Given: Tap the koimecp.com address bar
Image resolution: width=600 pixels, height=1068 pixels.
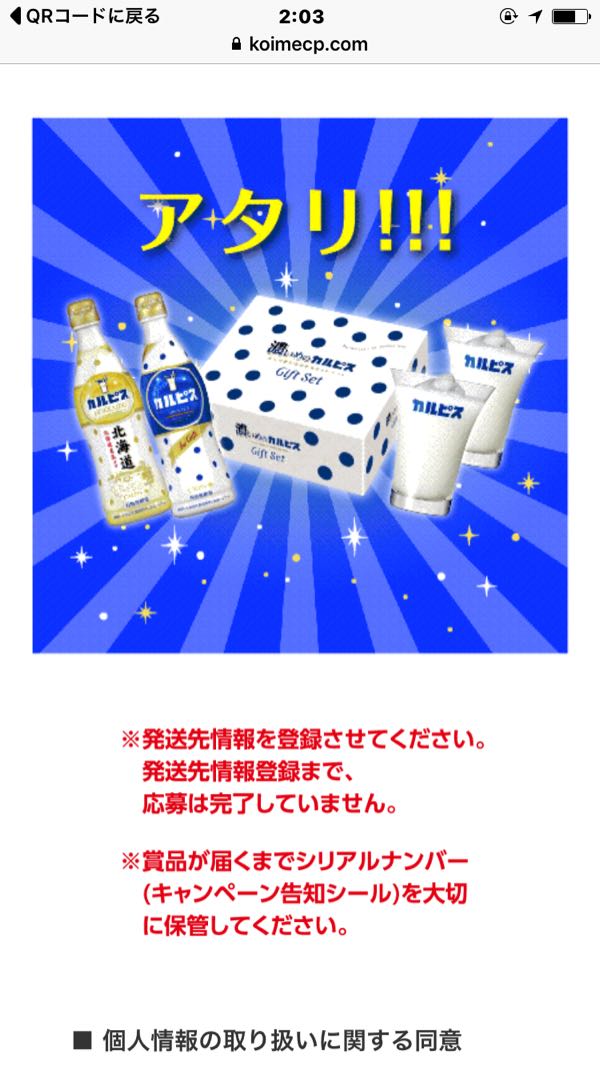Looking at the screenshot, I should (x=299, y=44).
